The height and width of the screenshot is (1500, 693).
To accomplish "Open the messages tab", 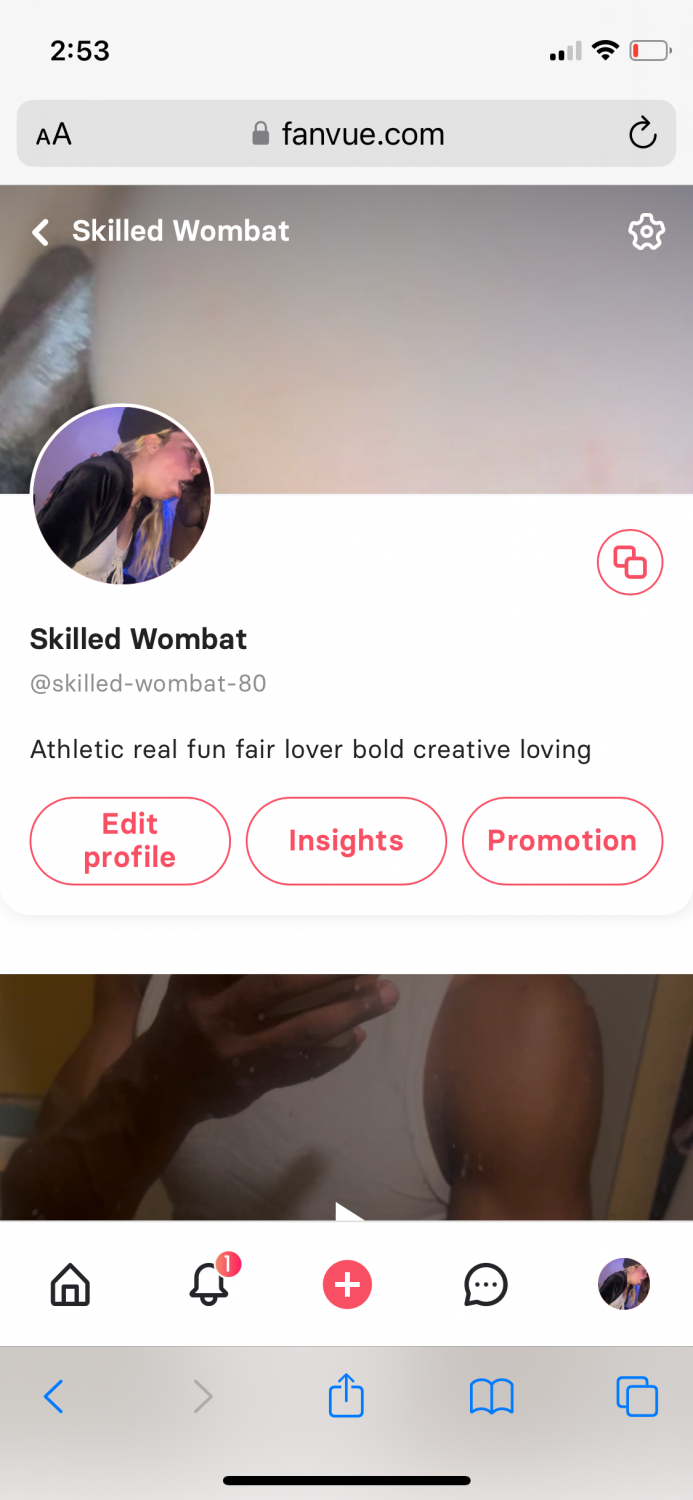I will point(486,1285).
